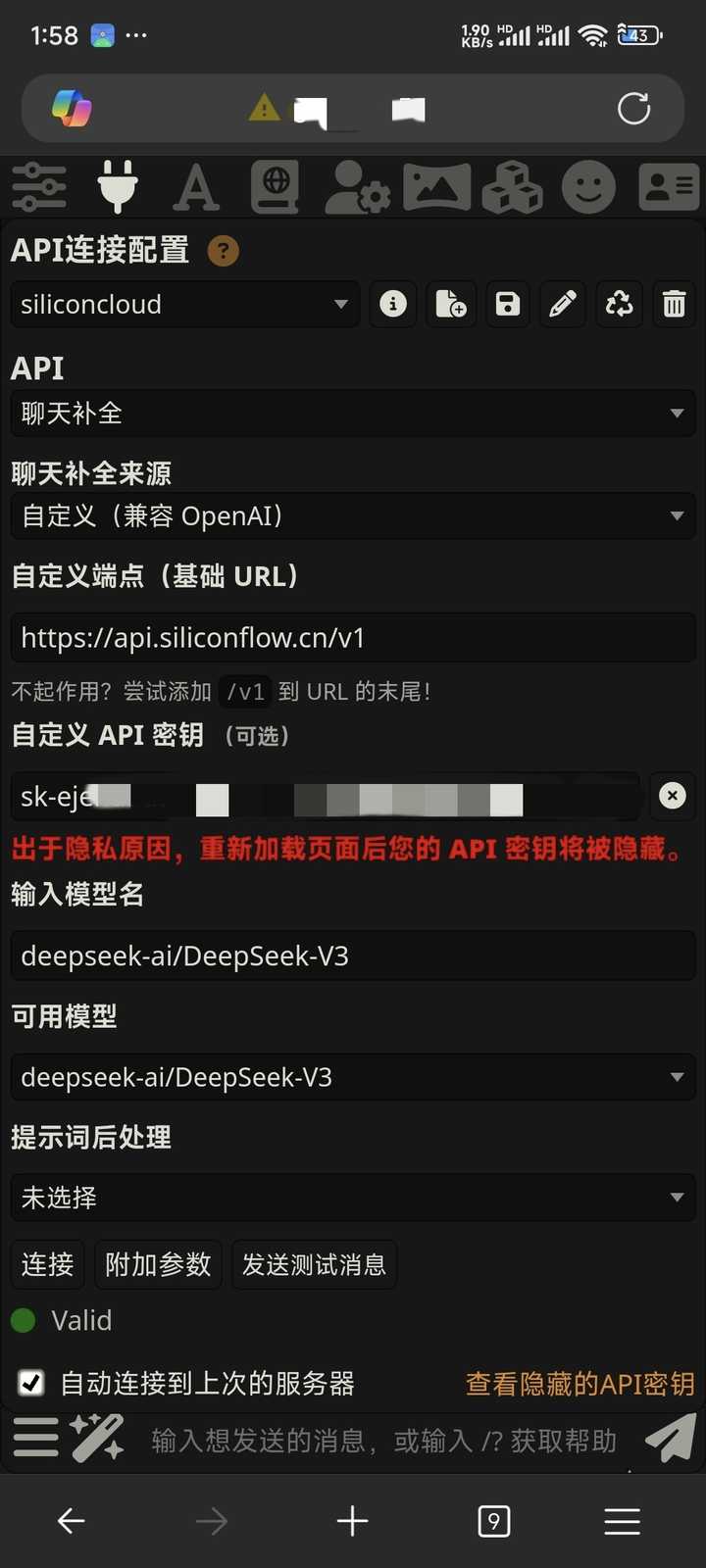Uncheck 自动连接到上次的服务器 checkbox
Screen dimensions: 706x1568
[31, 1383]
